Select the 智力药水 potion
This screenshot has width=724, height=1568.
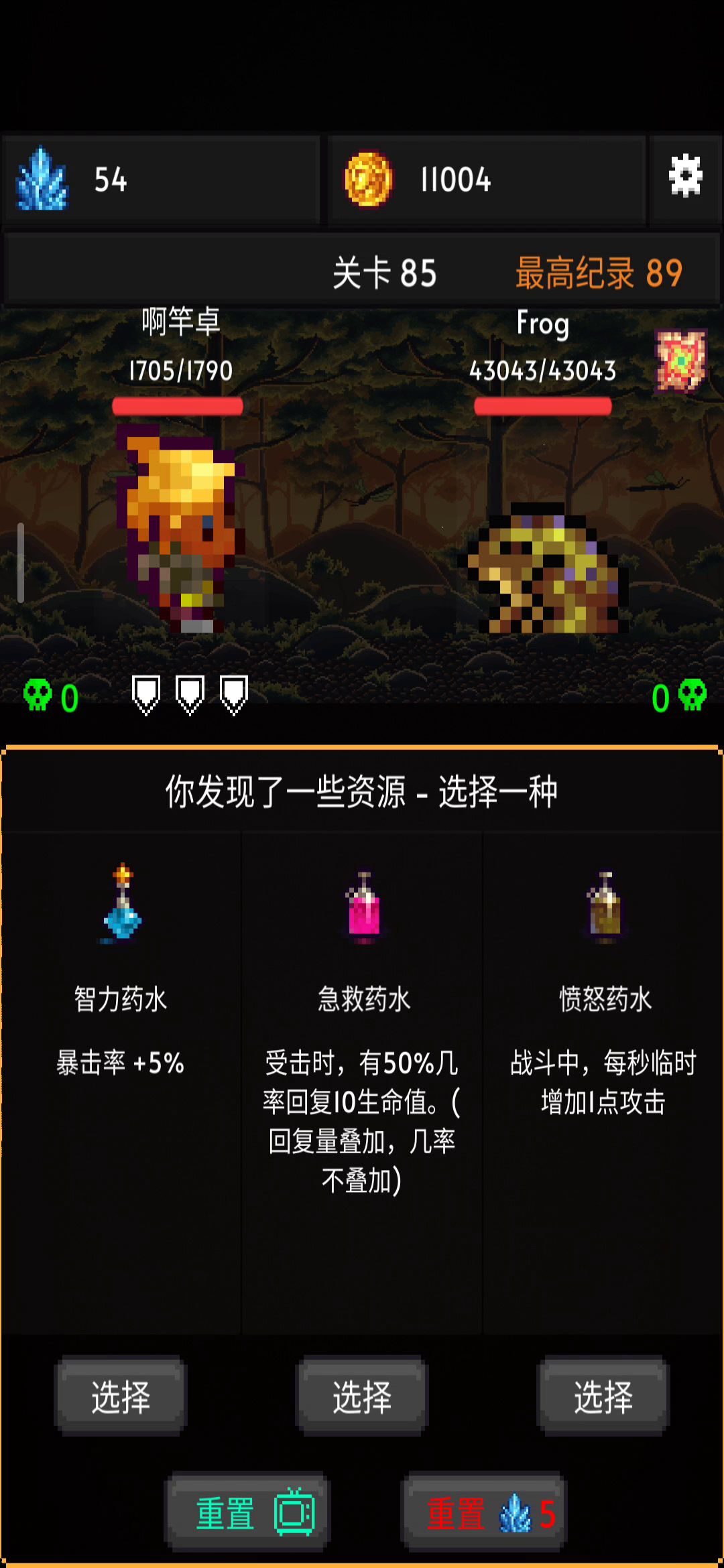[121, 1396]
